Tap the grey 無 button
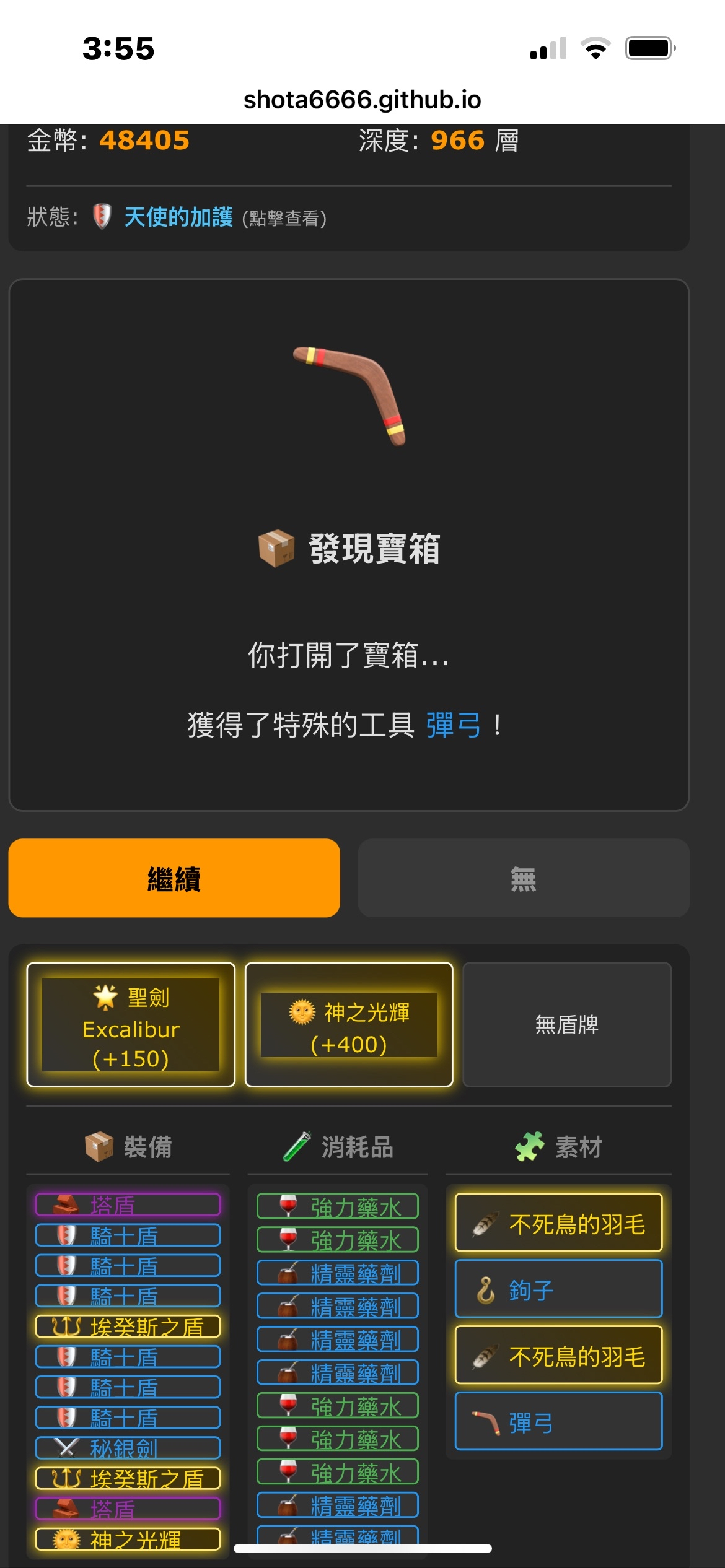 point(524,878)
